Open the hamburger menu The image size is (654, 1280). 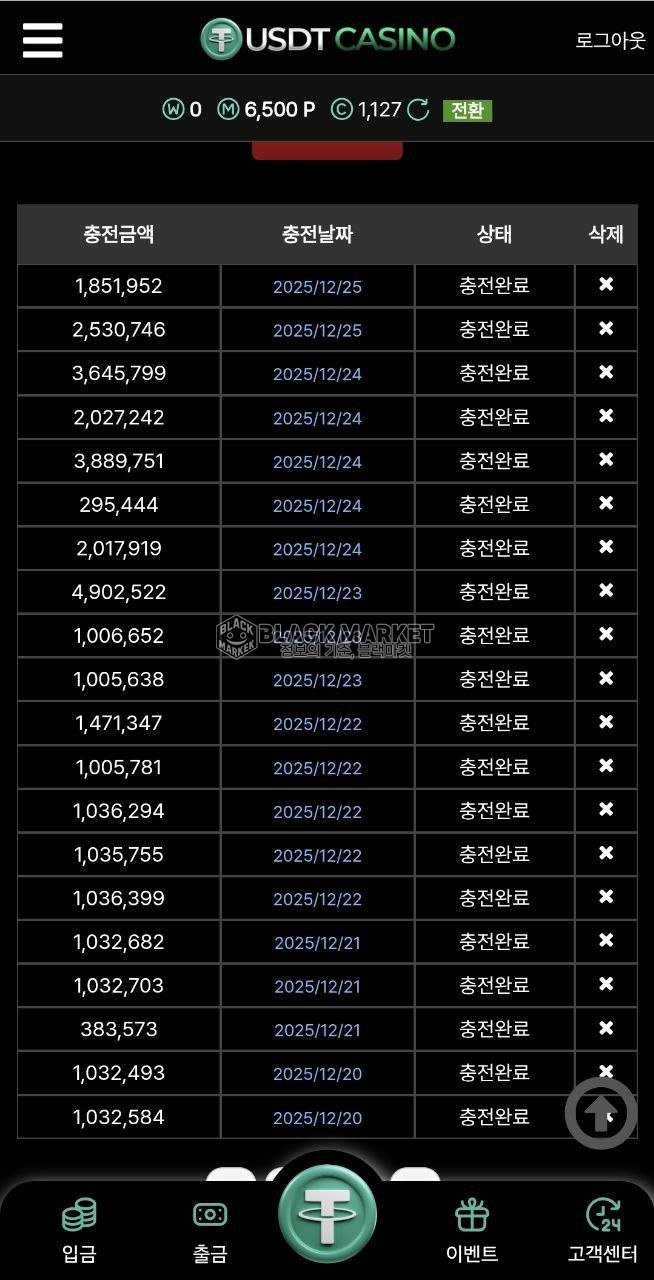[x=43, y=40]
